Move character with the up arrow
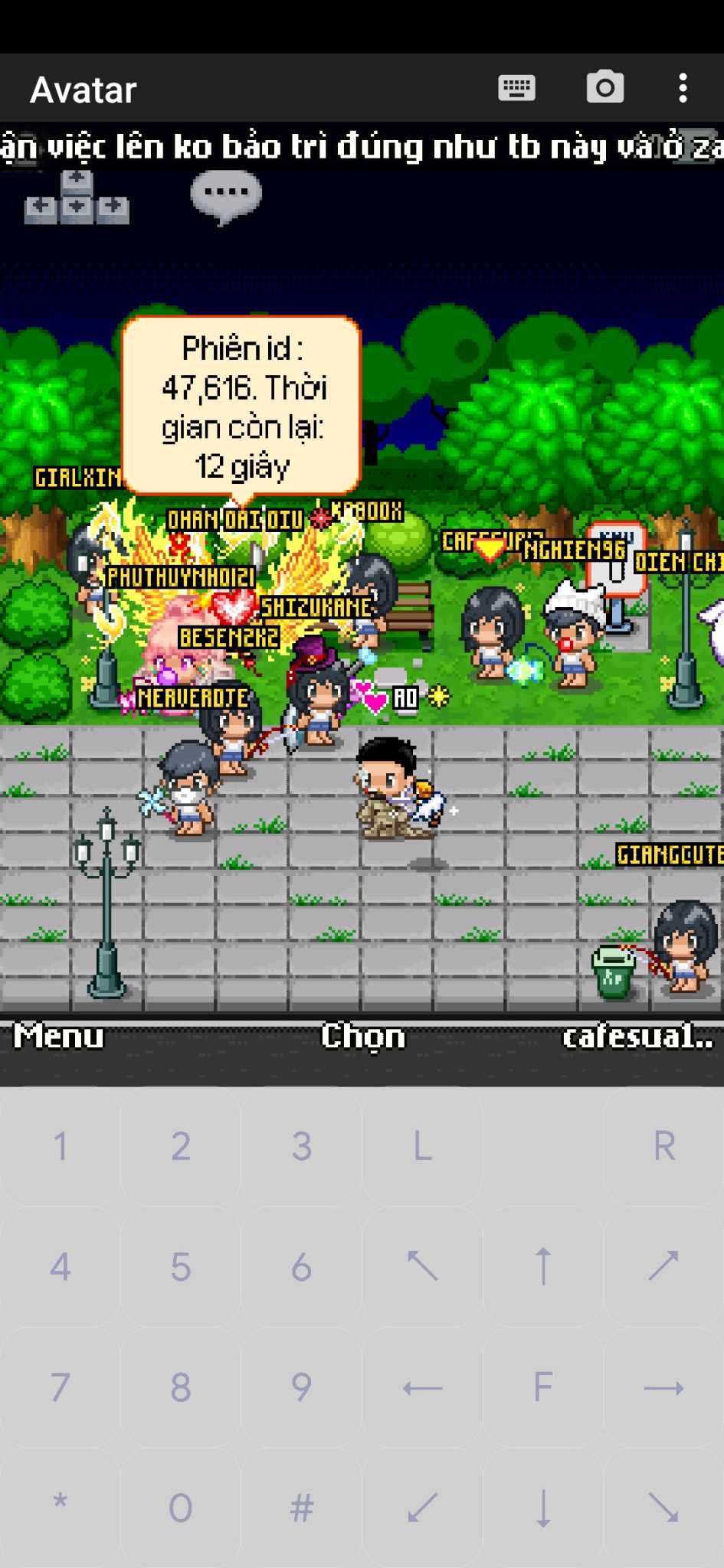The width and height of the screenshot is (724, 1568). [542, 1267]
